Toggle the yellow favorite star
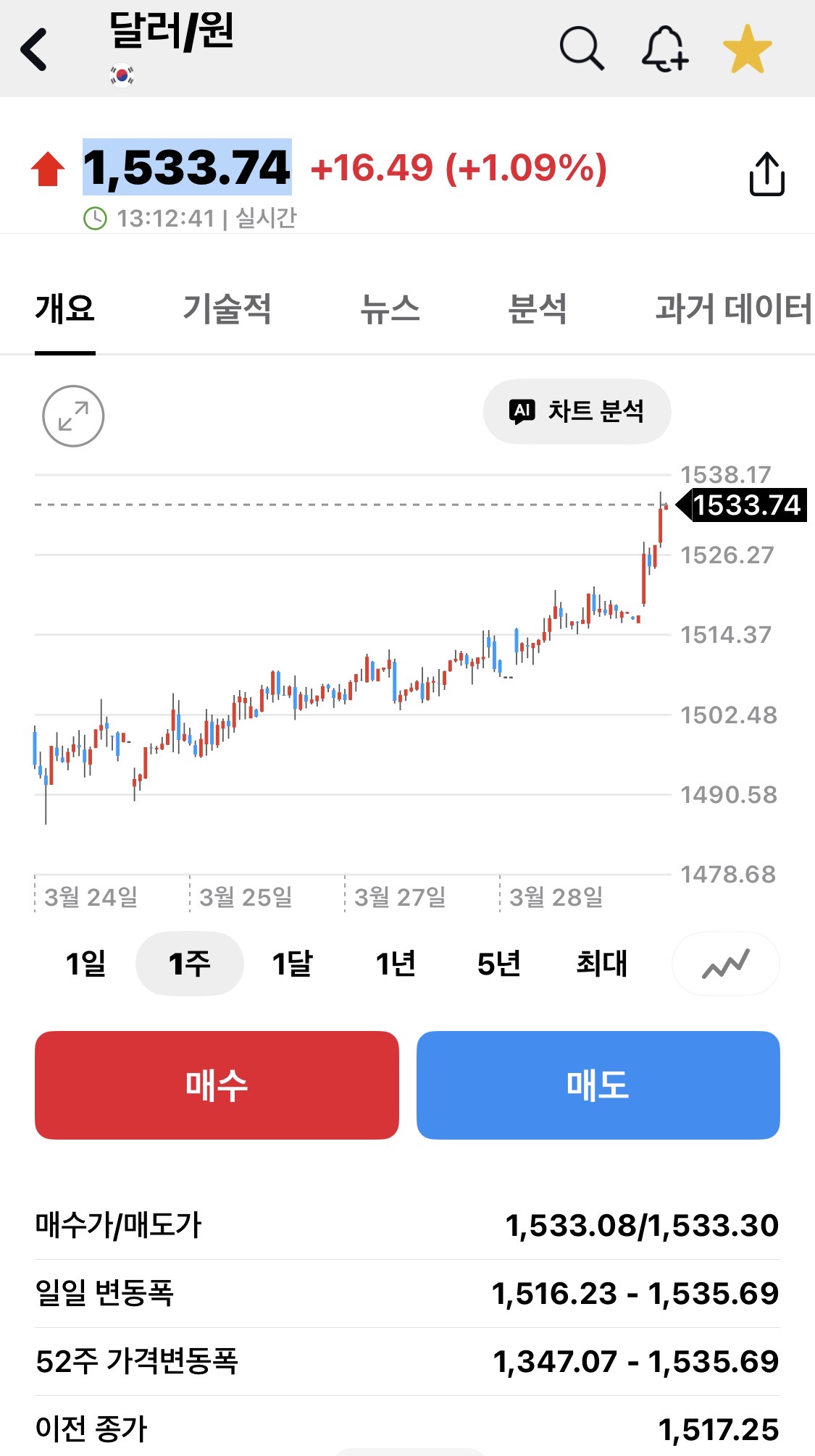Image resolution: width=815 pixels, height=1456 pixels. (748, 49)
